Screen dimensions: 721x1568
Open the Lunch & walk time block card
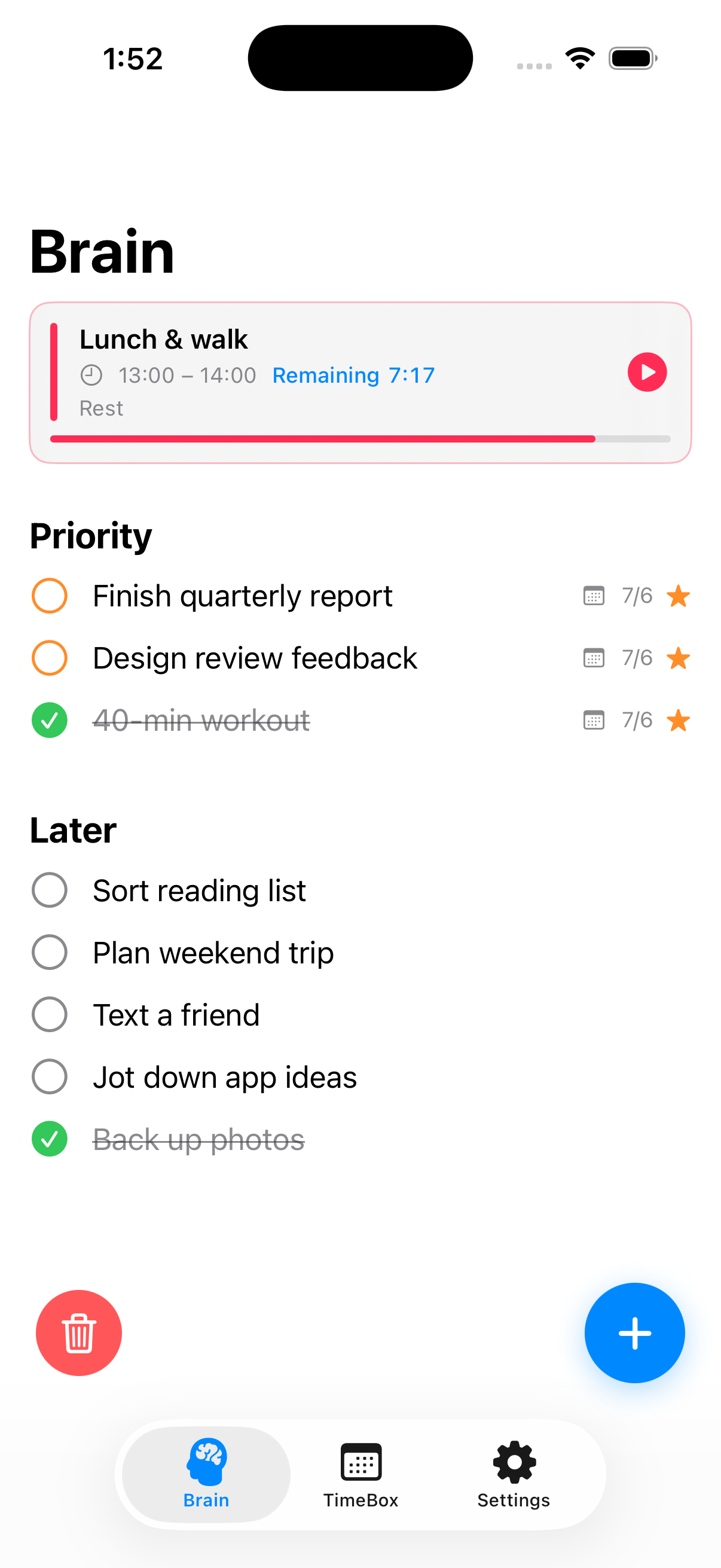pos(360,382)
